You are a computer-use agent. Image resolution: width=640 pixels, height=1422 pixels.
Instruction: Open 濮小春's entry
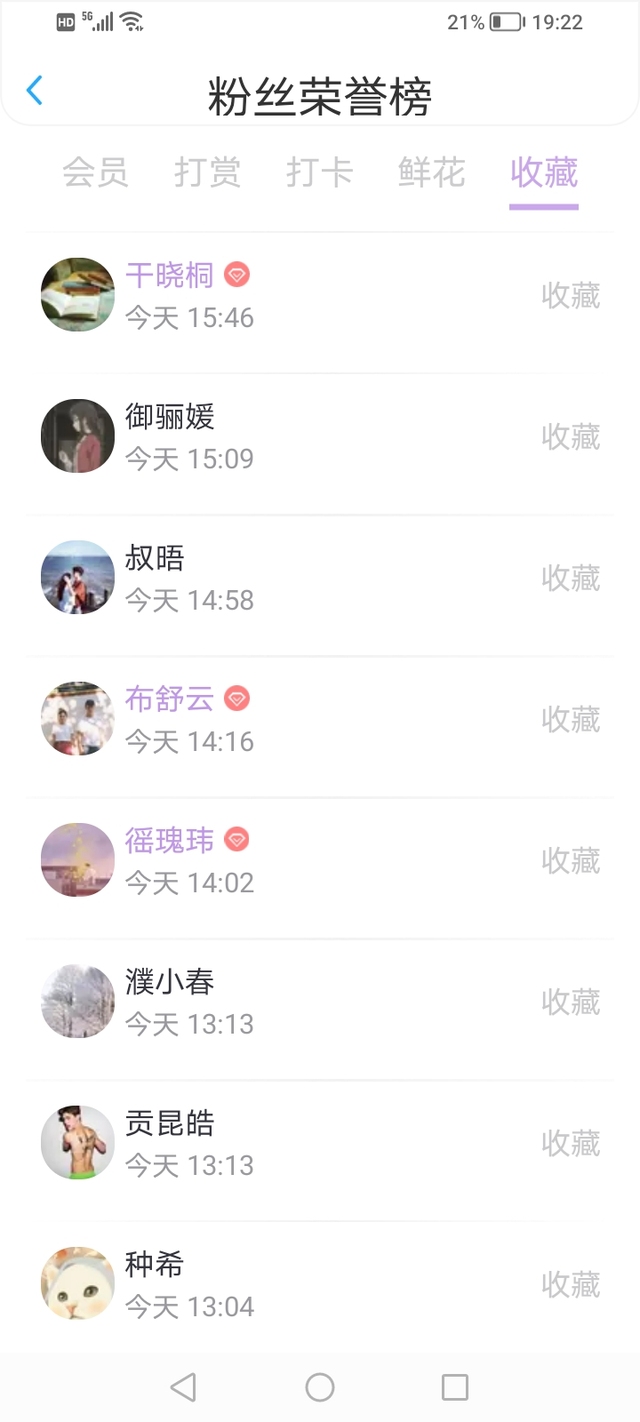coord(320,1001)
